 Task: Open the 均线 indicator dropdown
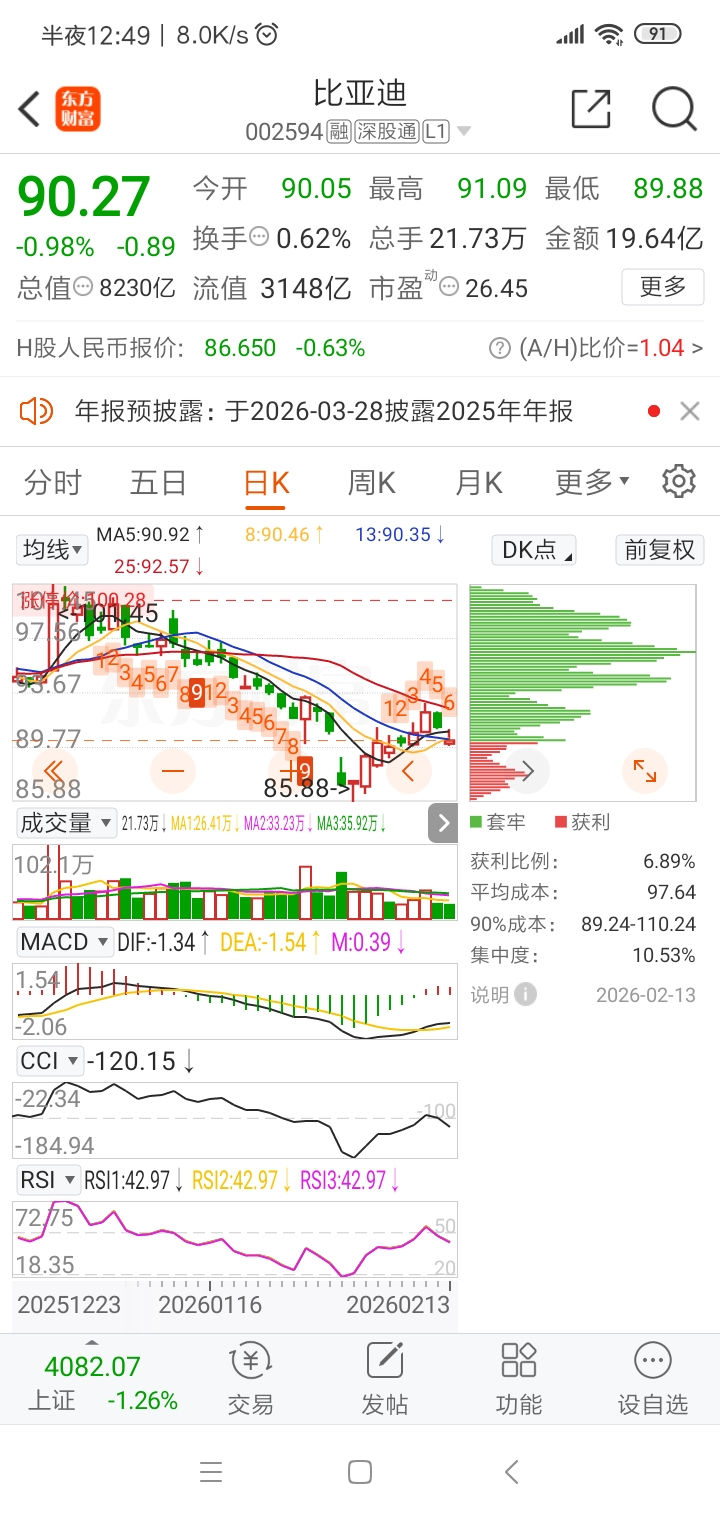[52, 549]
